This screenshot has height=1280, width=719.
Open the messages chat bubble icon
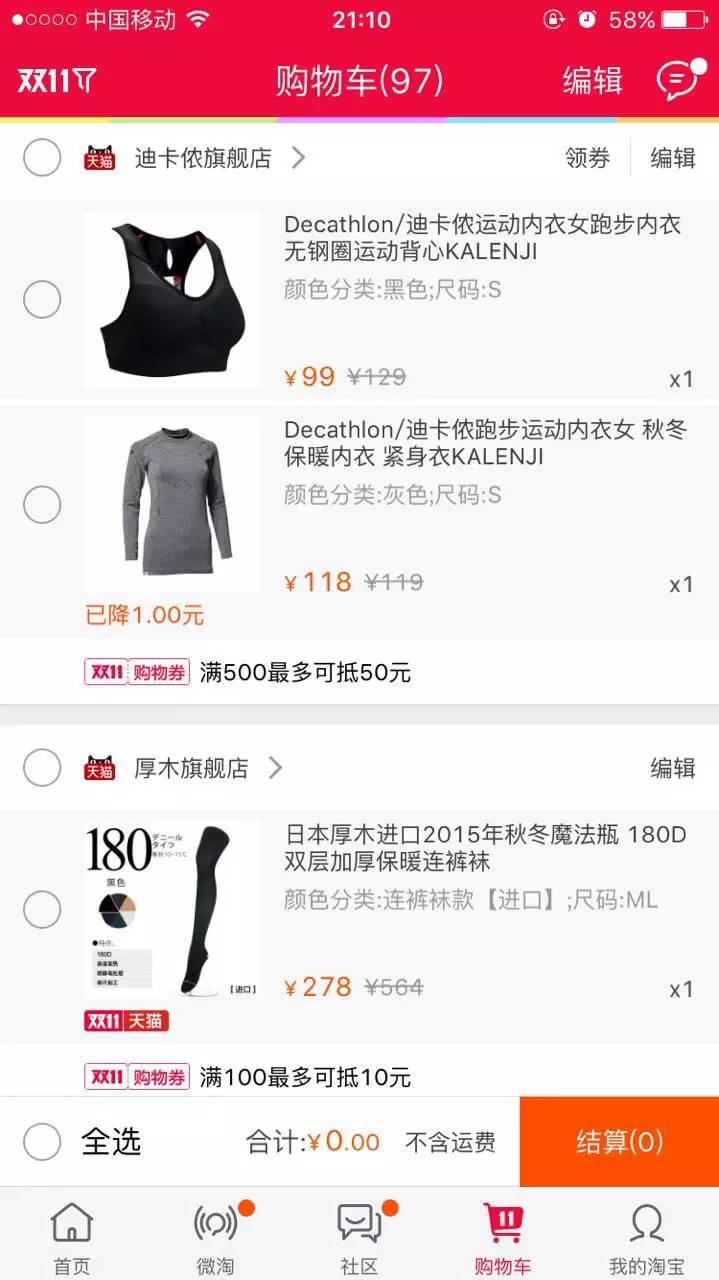(677, 80)
